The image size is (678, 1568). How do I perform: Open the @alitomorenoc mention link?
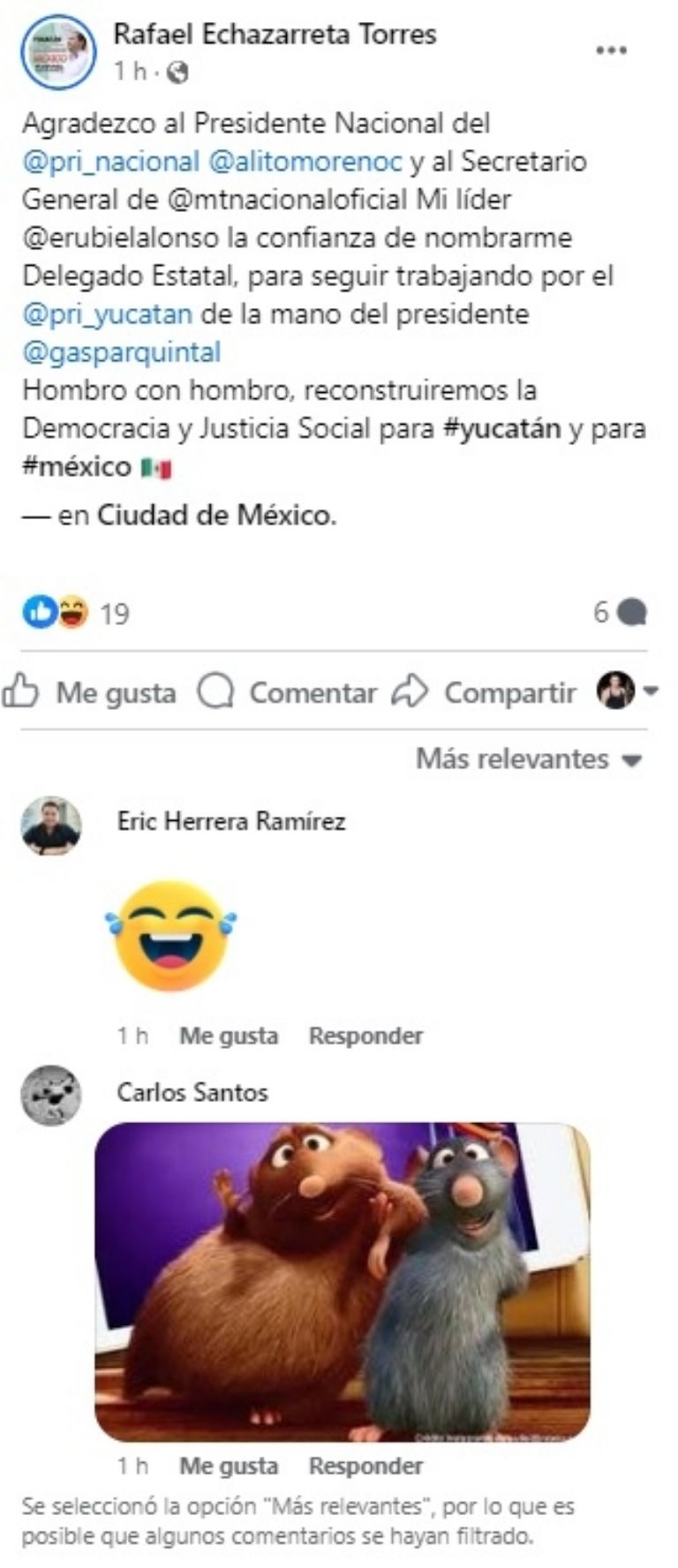(x=305, y=162)
